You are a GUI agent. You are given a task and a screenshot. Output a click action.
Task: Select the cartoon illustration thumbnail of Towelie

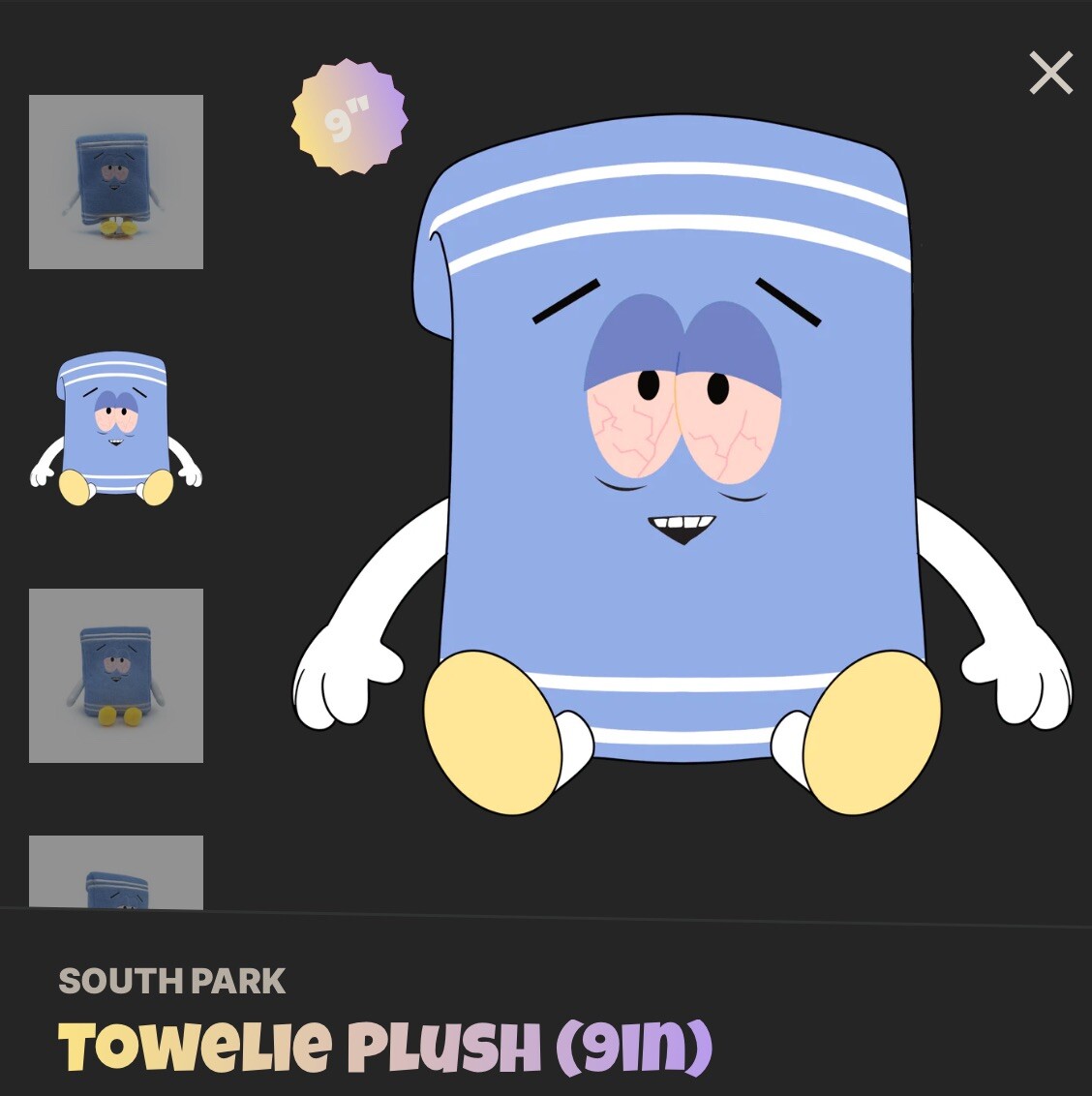[116, 429]
